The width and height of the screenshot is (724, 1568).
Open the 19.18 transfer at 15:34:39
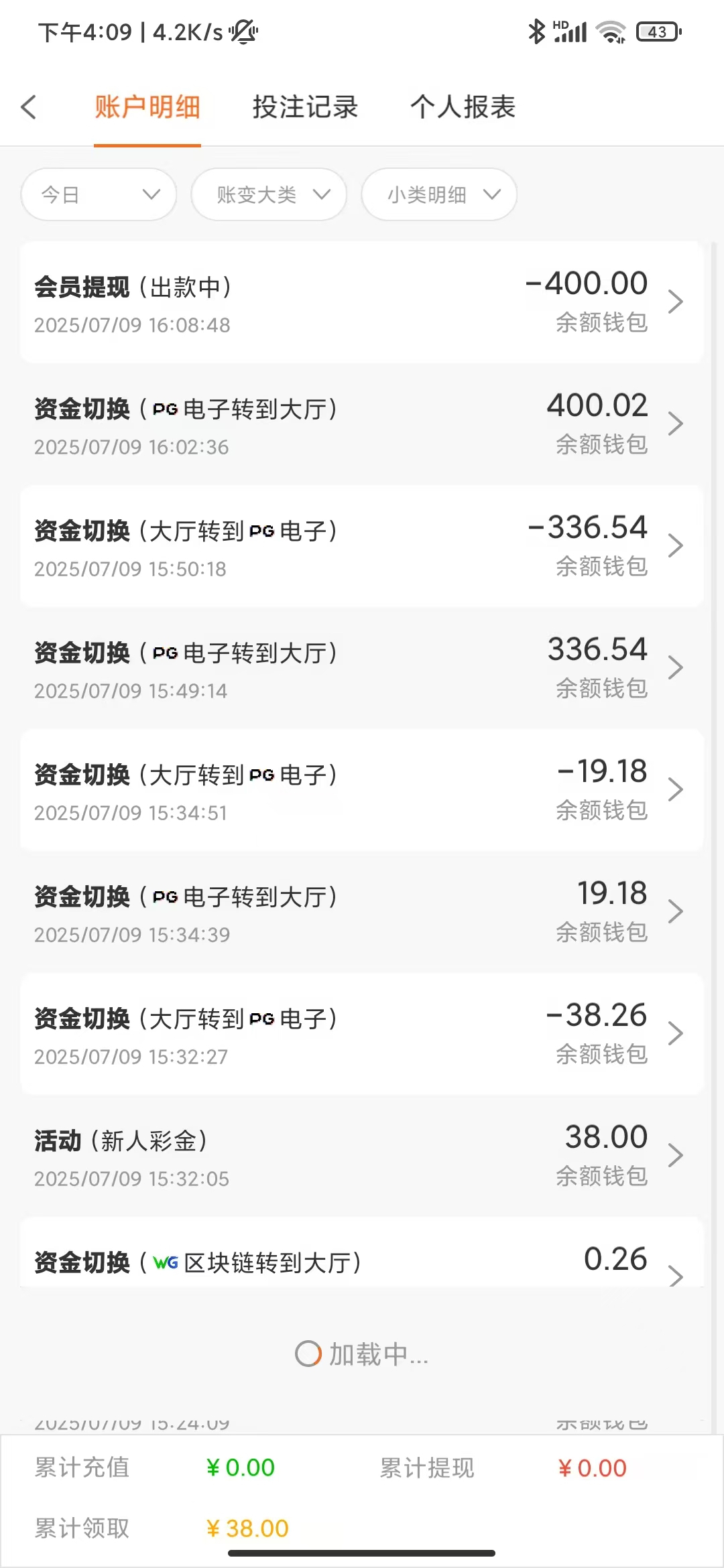pyautogui.click(x=362, y=912)
